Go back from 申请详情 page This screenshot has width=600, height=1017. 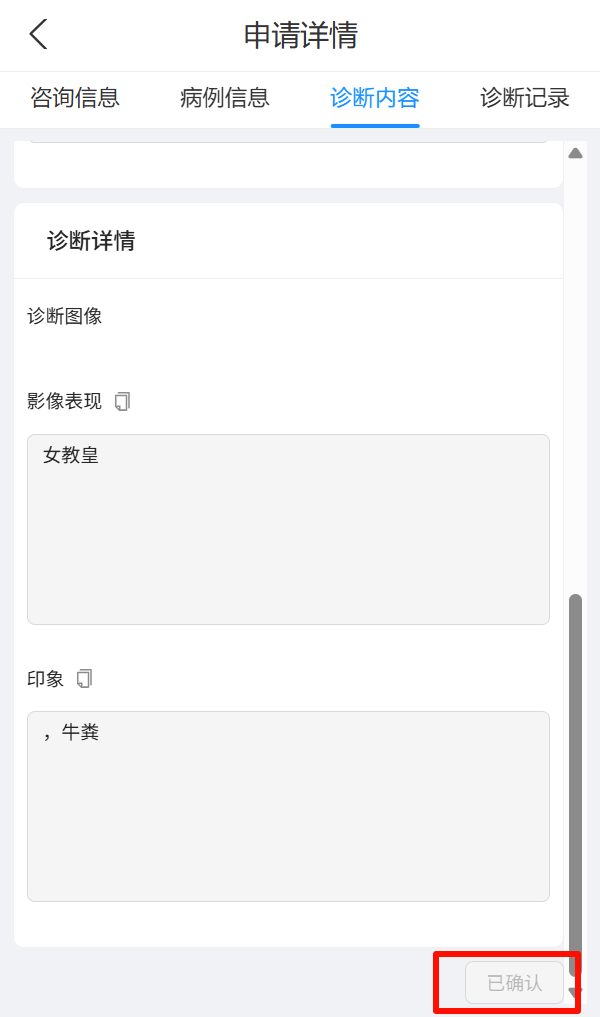38,35
